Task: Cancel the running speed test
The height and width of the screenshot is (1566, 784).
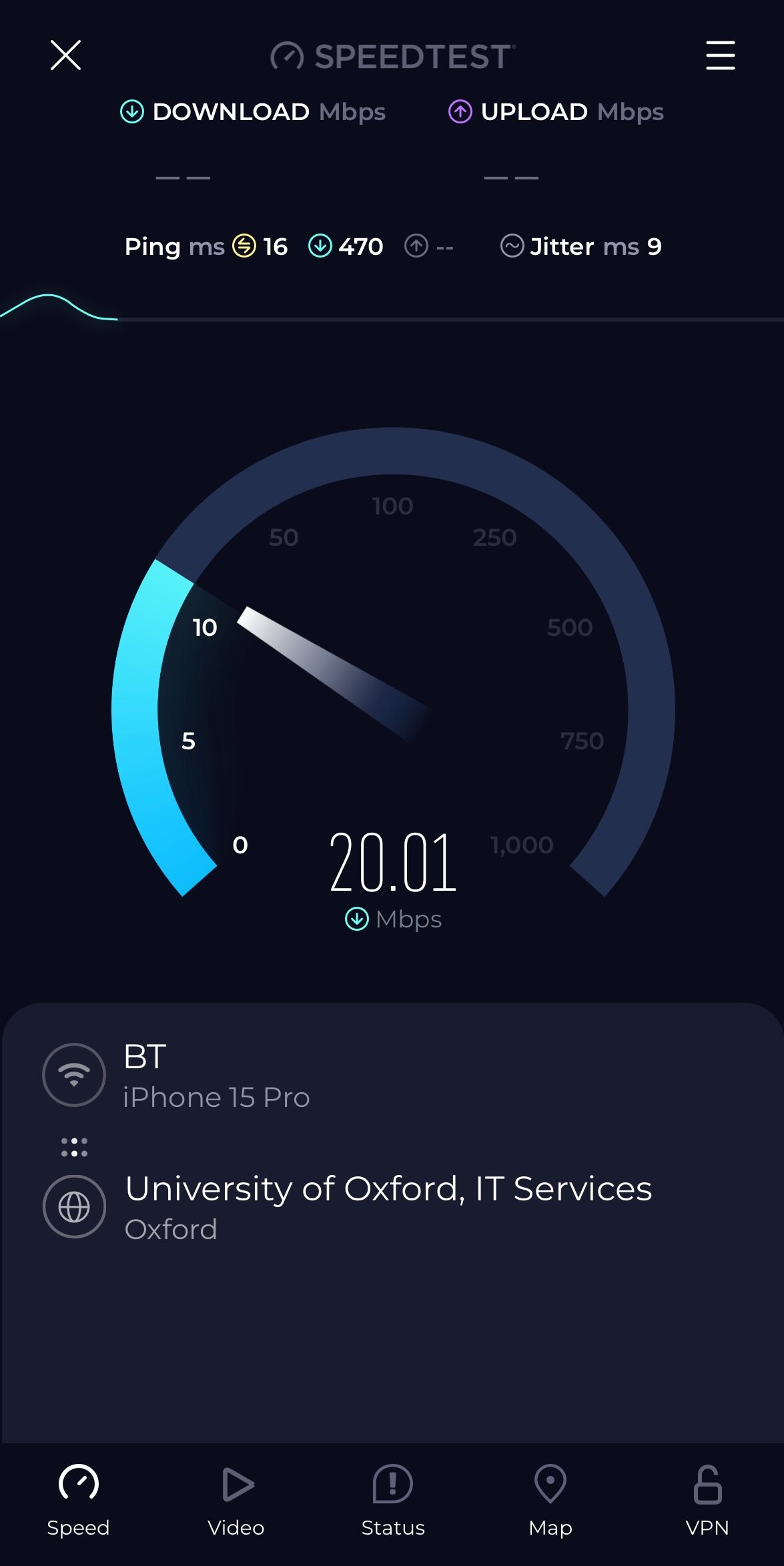Action: pos(65,55)
